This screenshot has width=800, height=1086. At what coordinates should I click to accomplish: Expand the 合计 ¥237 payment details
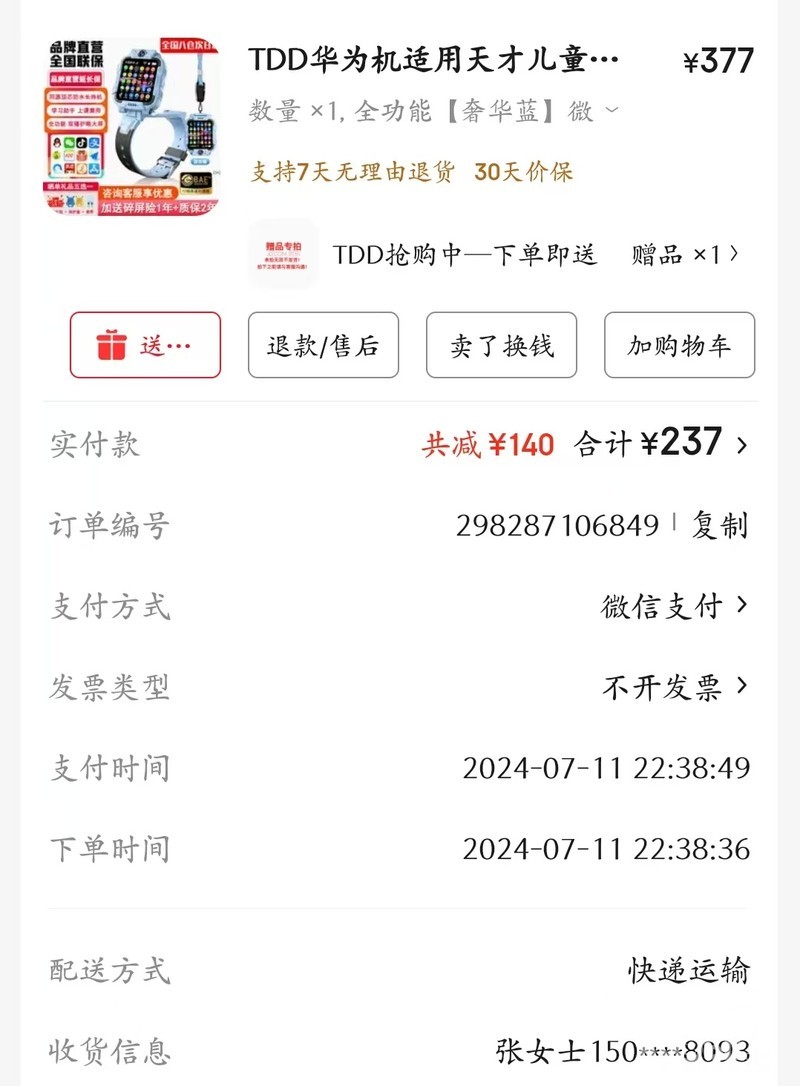661,443
